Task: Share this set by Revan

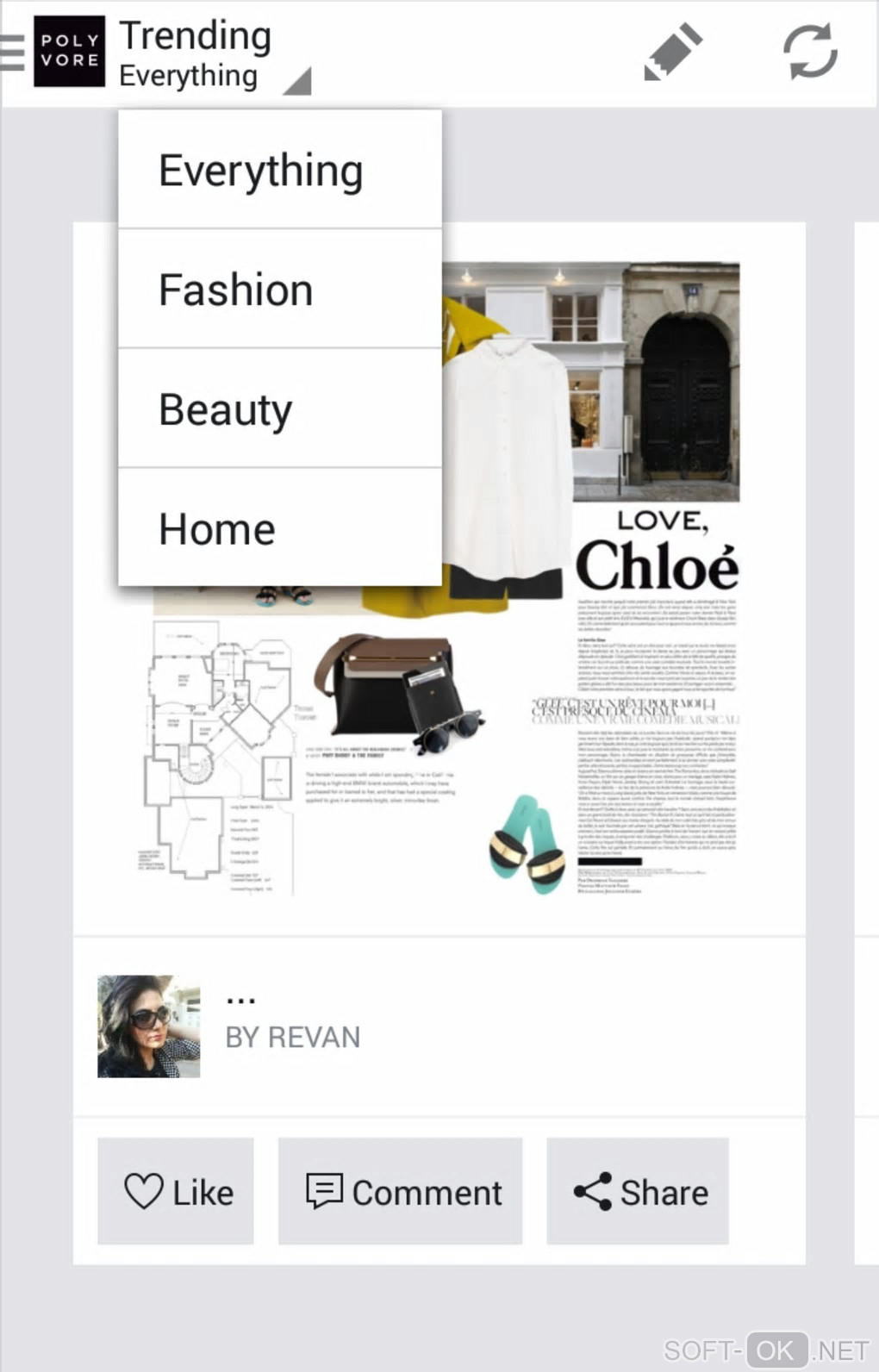Action: (638, 1192)
